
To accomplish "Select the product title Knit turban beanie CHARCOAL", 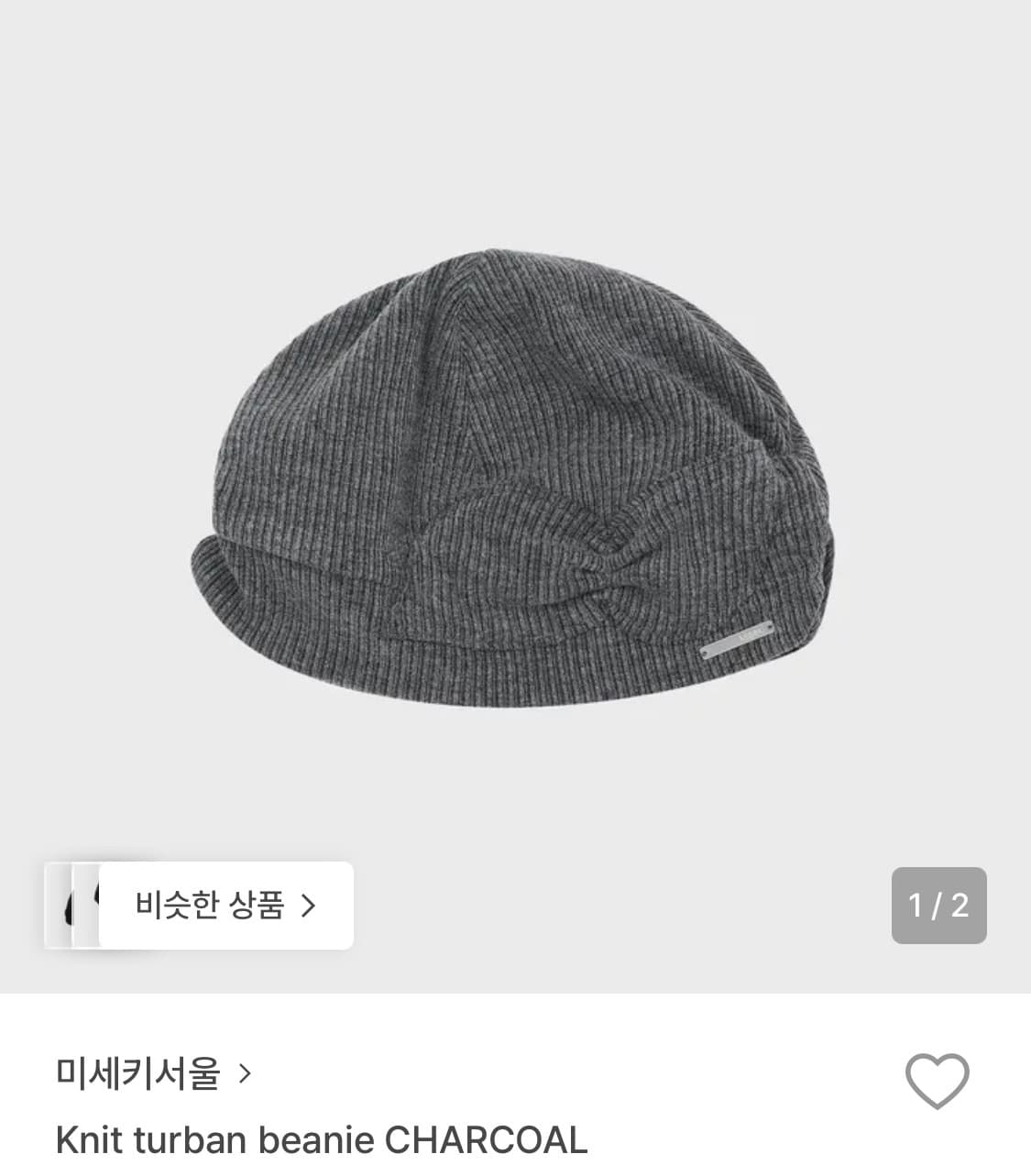I will (321, 1141).
